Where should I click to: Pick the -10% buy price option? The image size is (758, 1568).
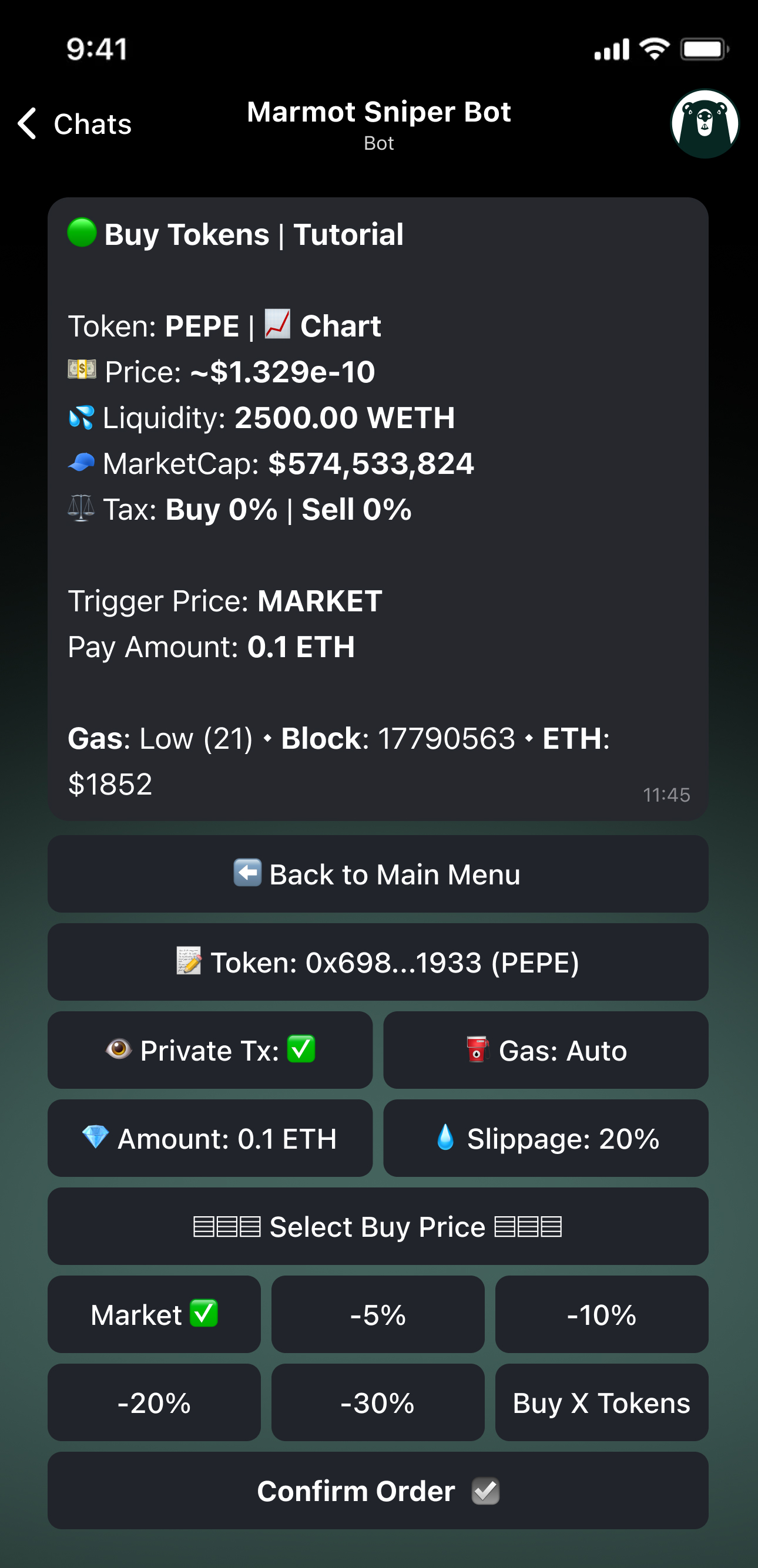tap(602, 1315)
